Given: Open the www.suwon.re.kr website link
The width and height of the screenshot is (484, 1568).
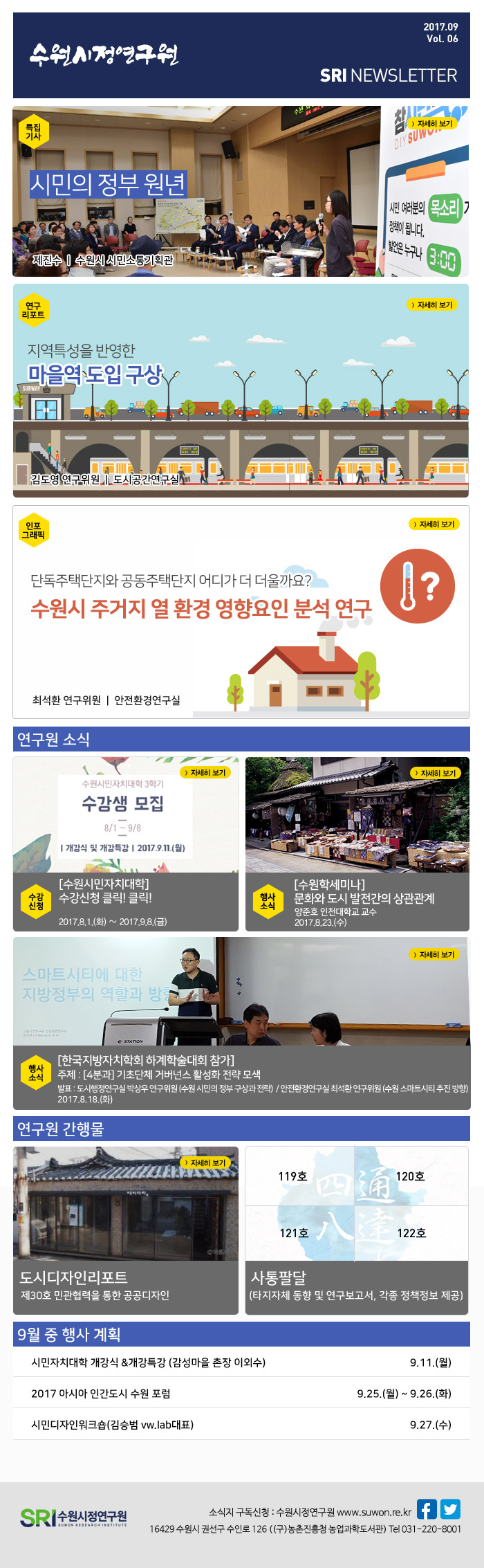Looking at the screenshot, I should pos(374,1512).
